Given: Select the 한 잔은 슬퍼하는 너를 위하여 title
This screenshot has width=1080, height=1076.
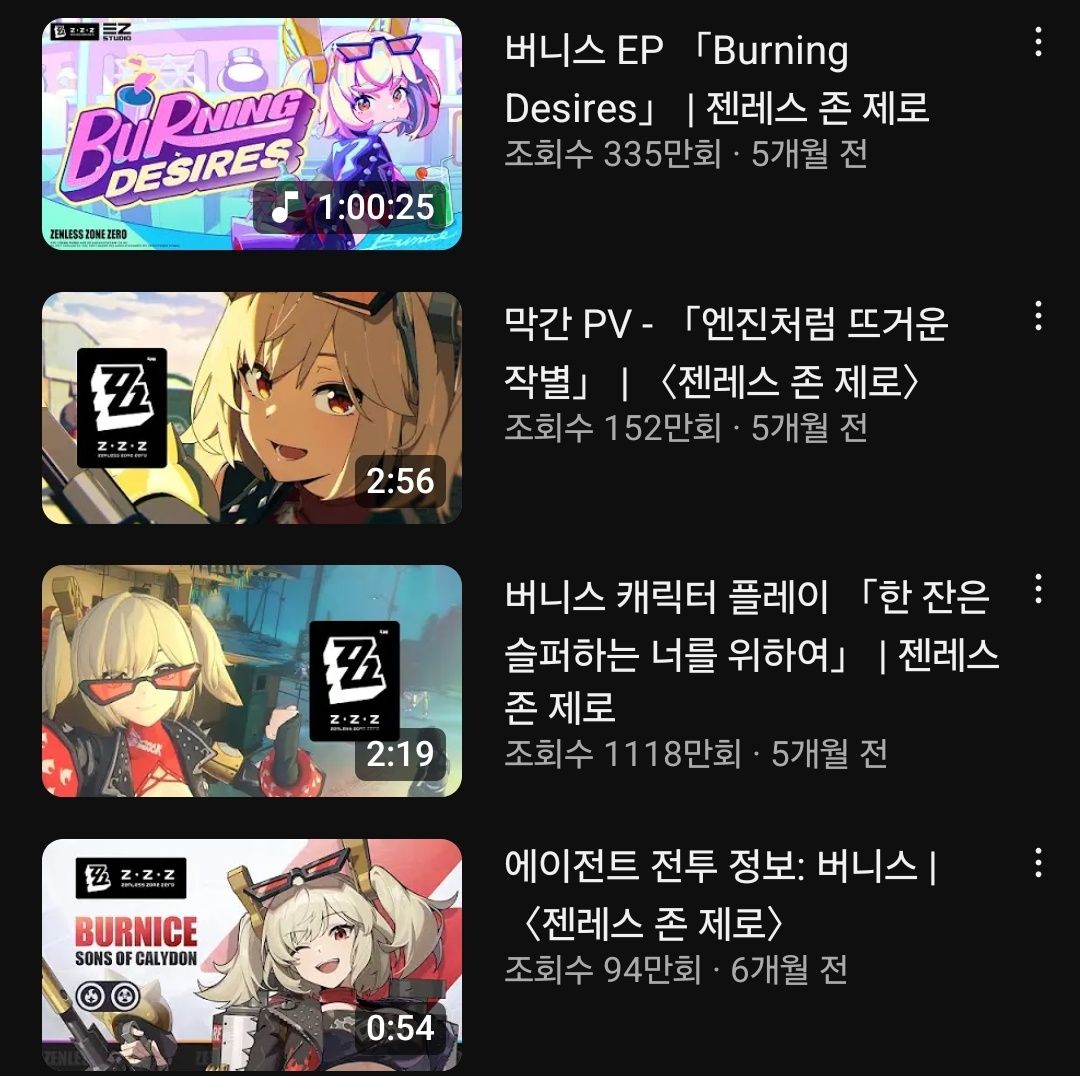Looking at the screenshot, I should (x=750, y=653).
